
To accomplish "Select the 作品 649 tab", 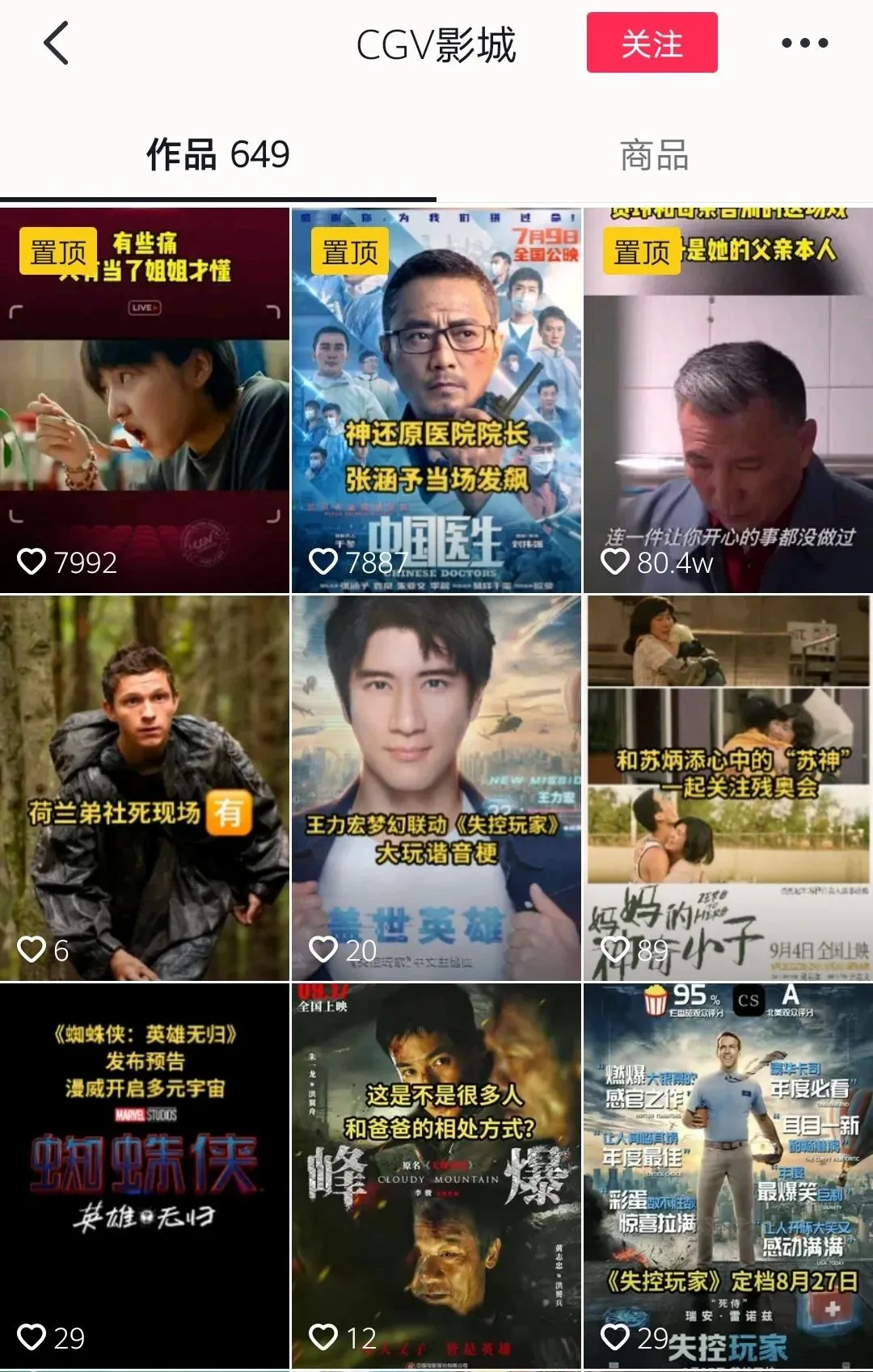I will pos(218,155).
